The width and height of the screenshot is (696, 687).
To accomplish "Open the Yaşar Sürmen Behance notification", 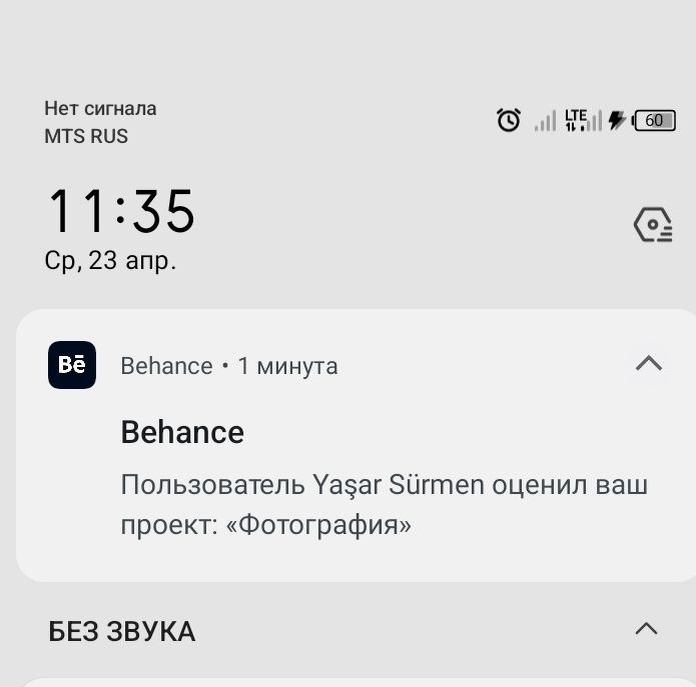I will (356, 445).
